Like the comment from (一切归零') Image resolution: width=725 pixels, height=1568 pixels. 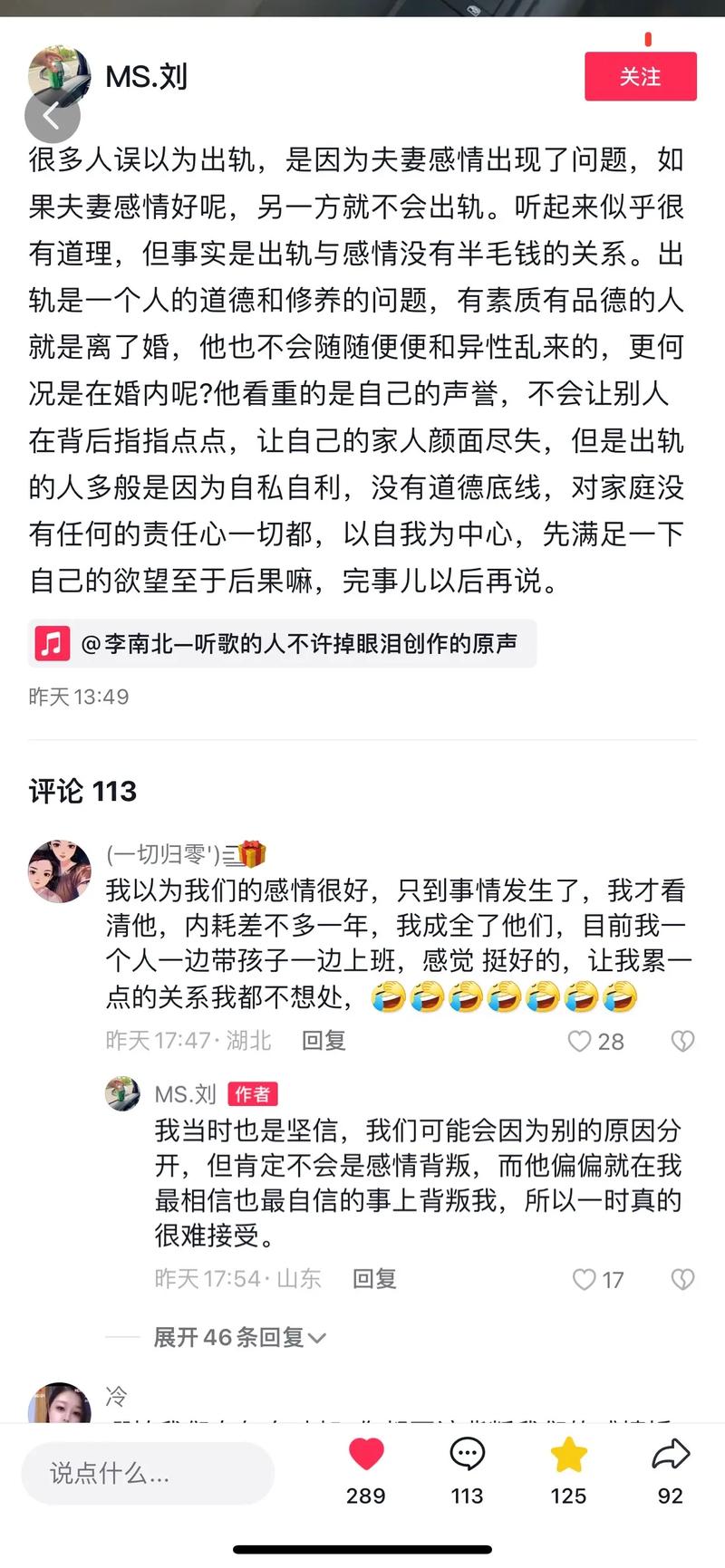tap(580, 1041)
